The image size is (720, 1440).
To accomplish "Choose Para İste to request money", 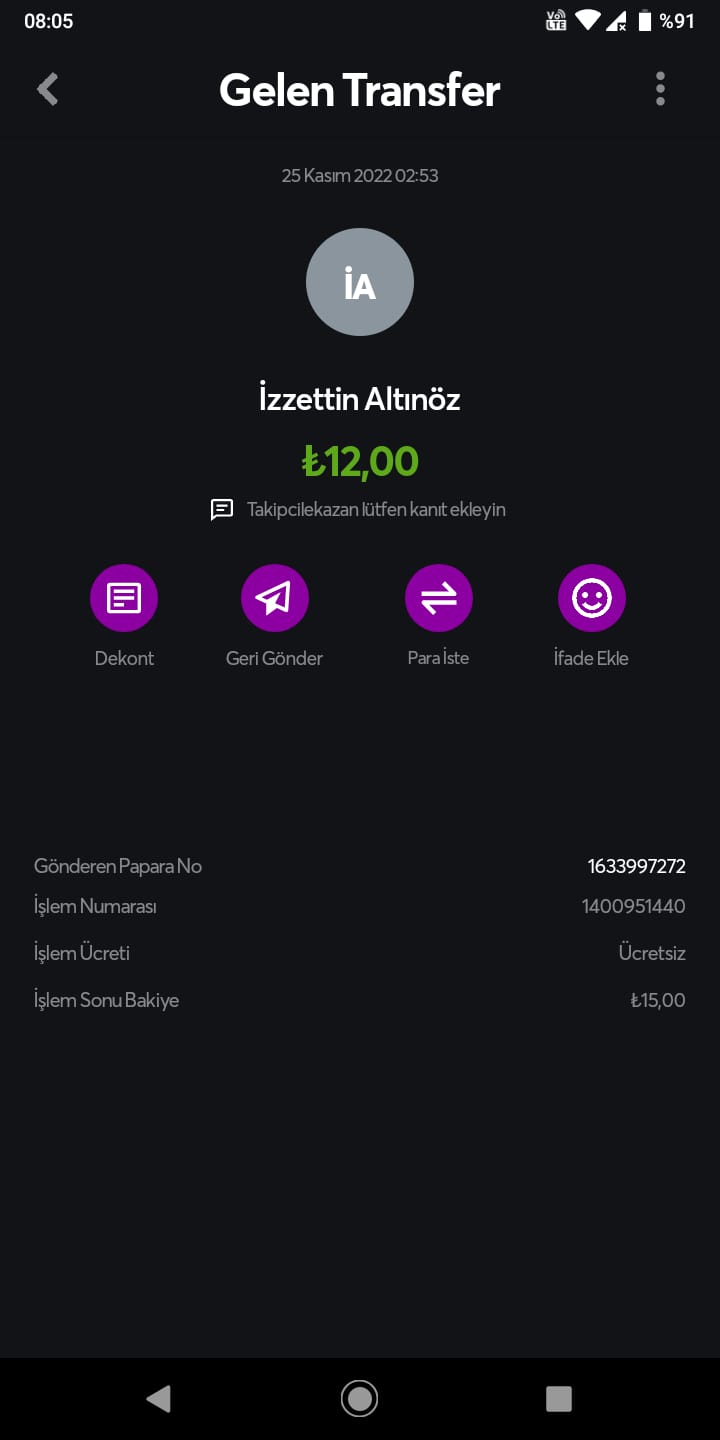I will coord(438,598).
